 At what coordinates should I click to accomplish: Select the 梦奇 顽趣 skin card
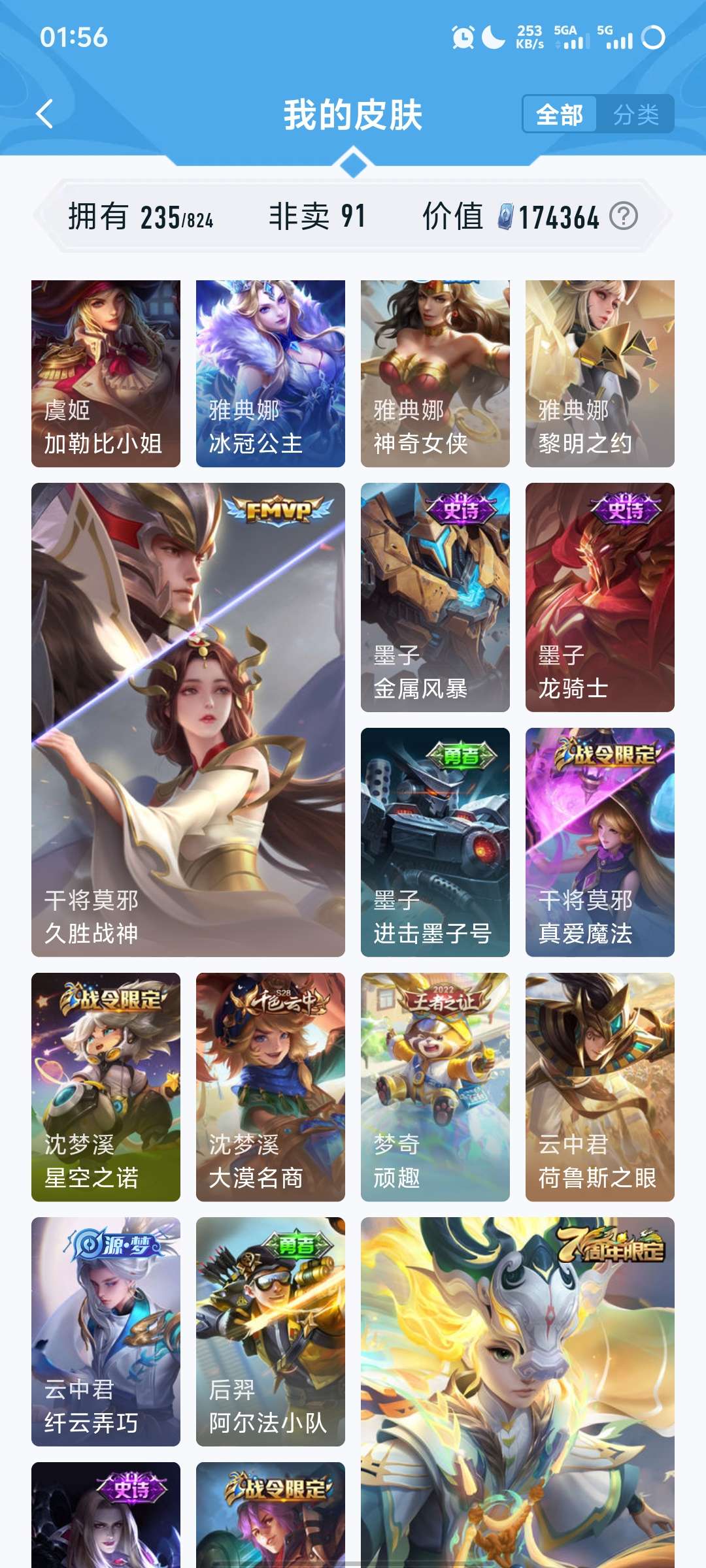tap(435, 1087)
